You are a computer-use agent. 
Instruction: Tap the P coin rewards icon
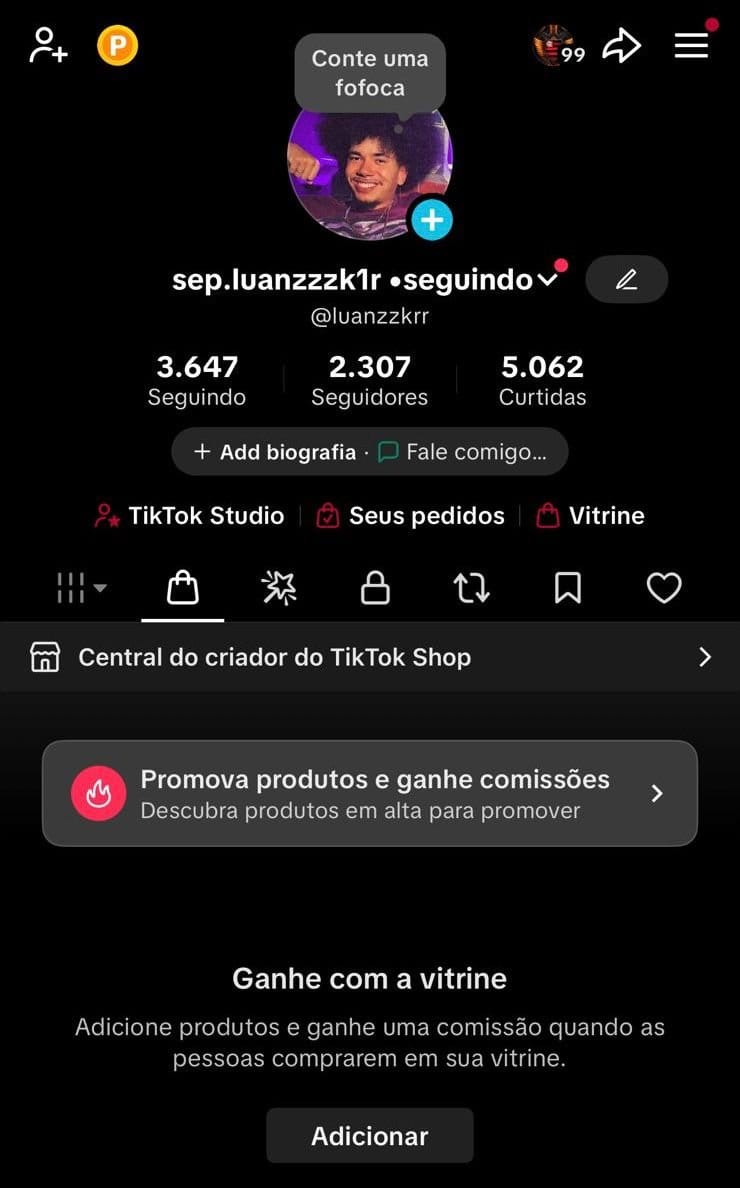tap(117, 44)
